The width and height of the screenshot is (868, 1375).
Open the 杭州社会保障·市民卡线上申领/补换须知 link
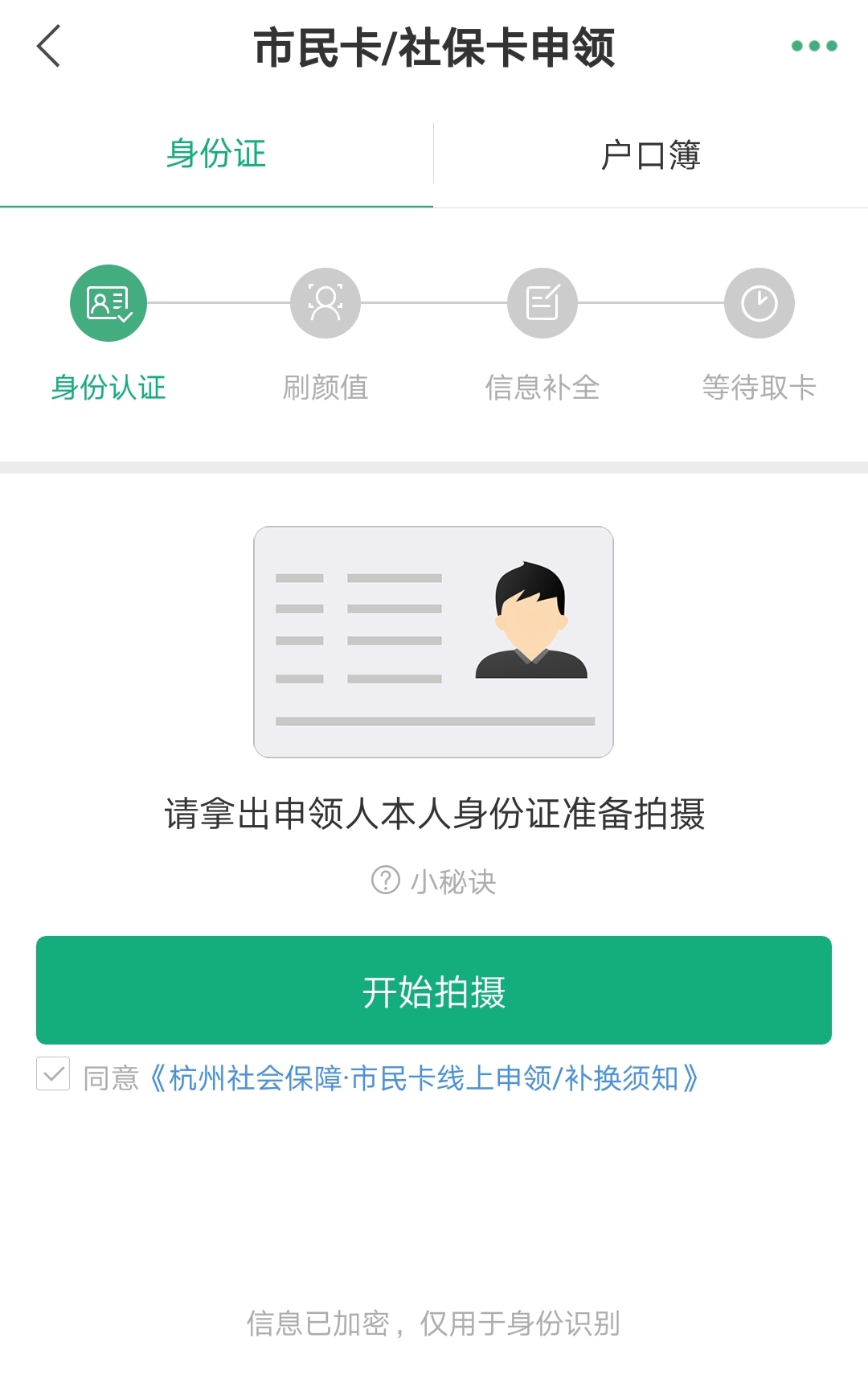(424, 1078)
